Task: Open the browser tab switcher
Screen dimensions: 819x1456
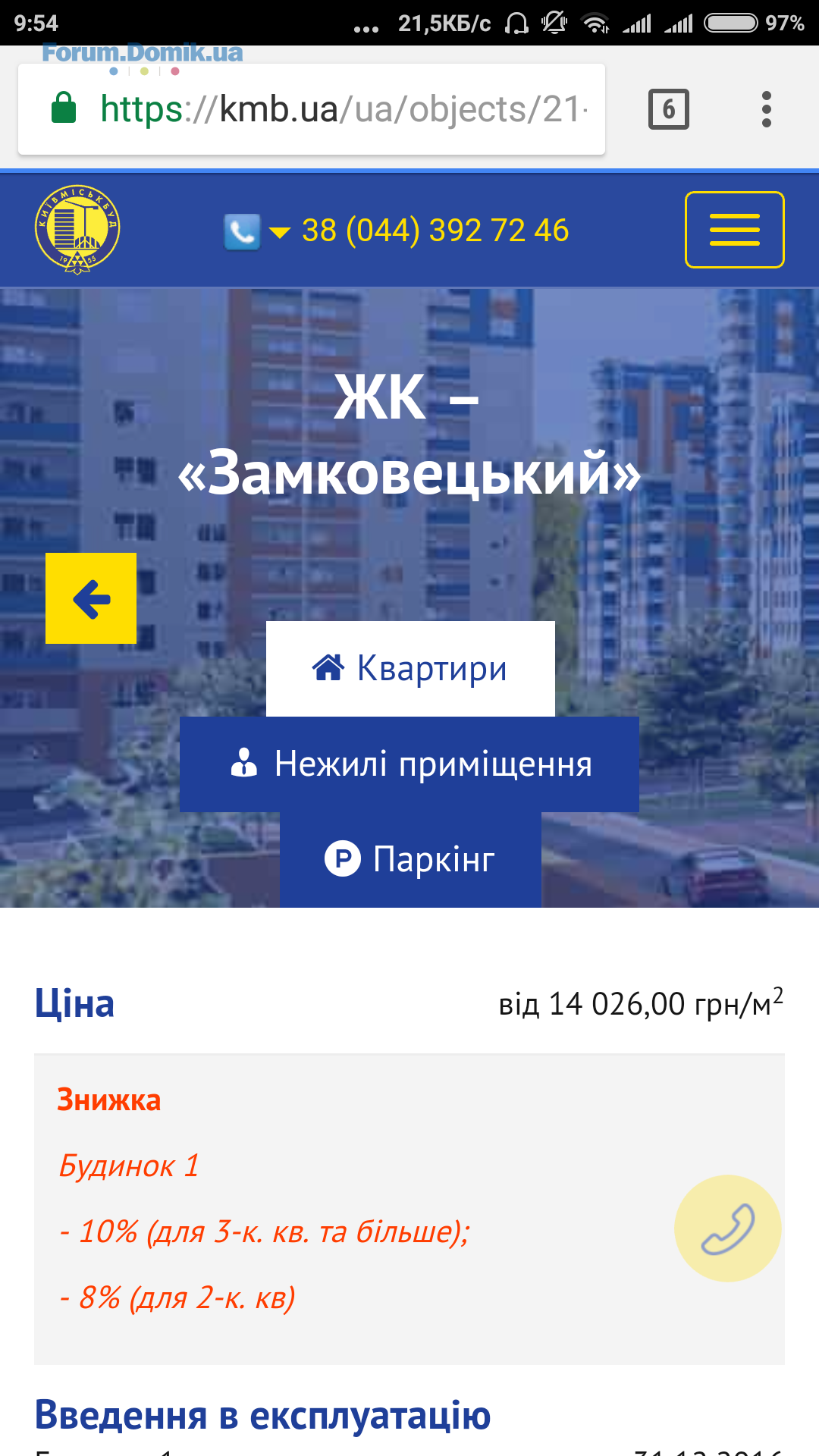Action: [668, 109]
